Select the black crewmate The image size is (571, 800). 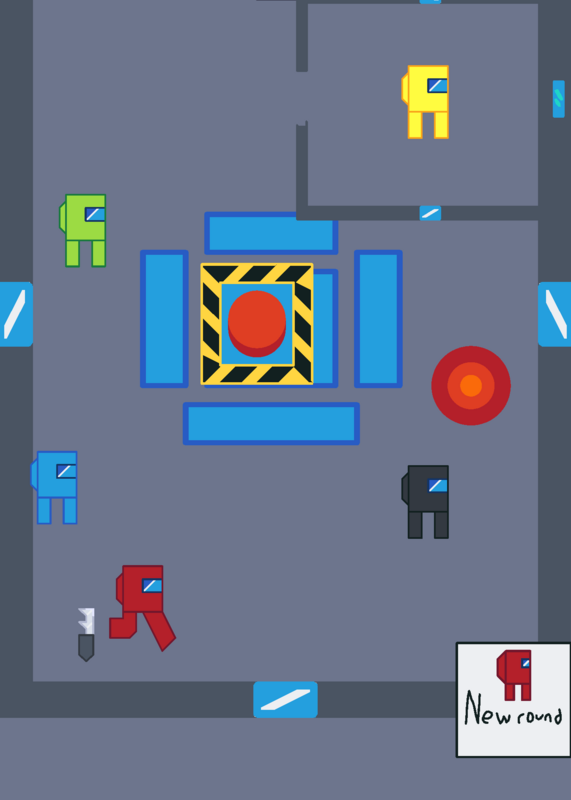tap(426, 502)
